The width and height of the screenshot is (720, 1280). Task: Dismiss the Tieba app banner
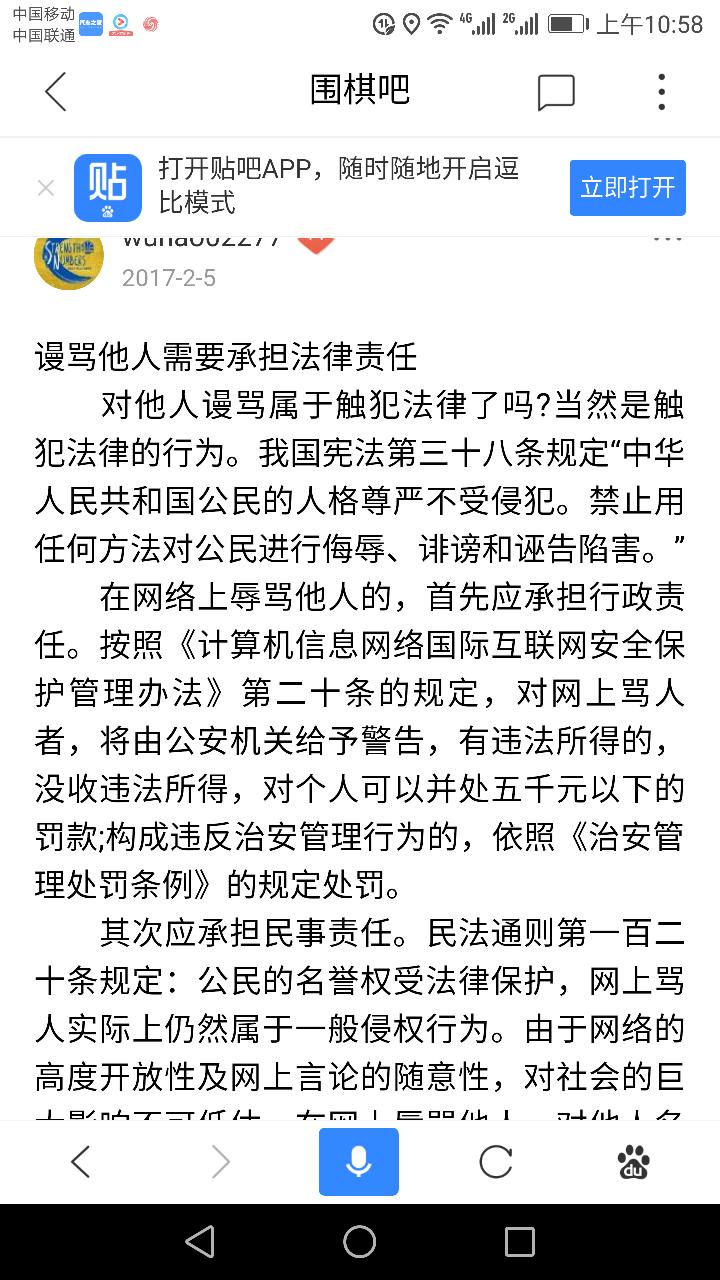[x=45, y=188]
